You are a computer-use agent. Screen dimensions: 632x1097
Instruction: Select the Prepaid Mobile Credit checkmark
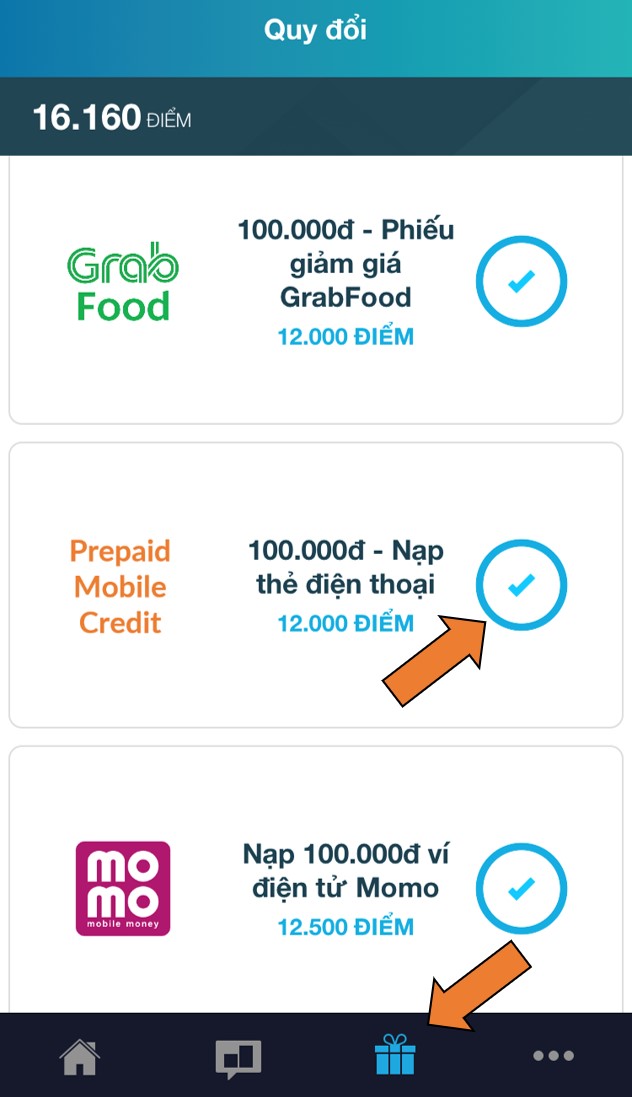(521, 585)
